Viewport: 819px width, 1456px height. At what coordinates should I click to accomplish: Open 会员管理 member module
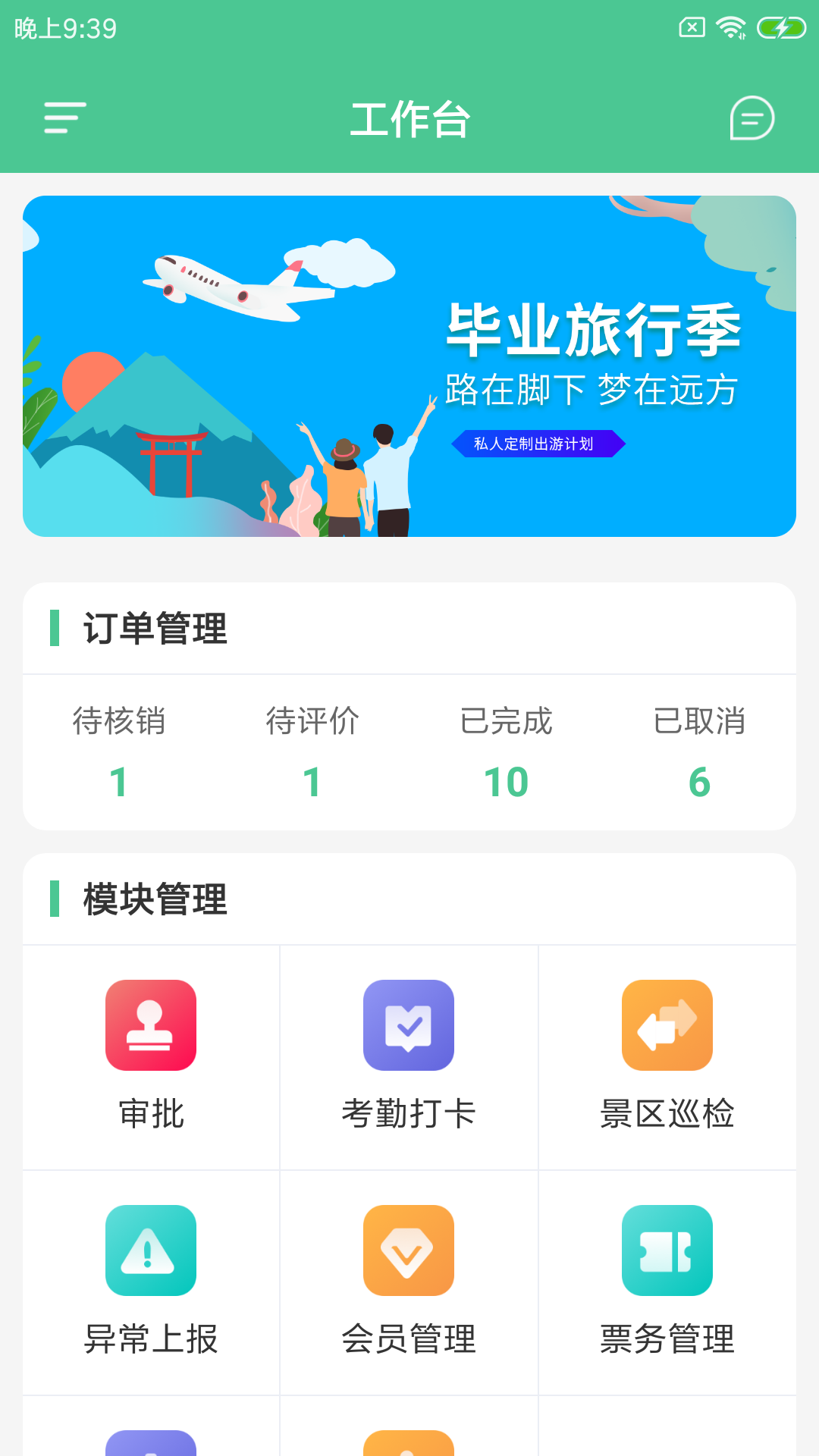pos(409,1282)
